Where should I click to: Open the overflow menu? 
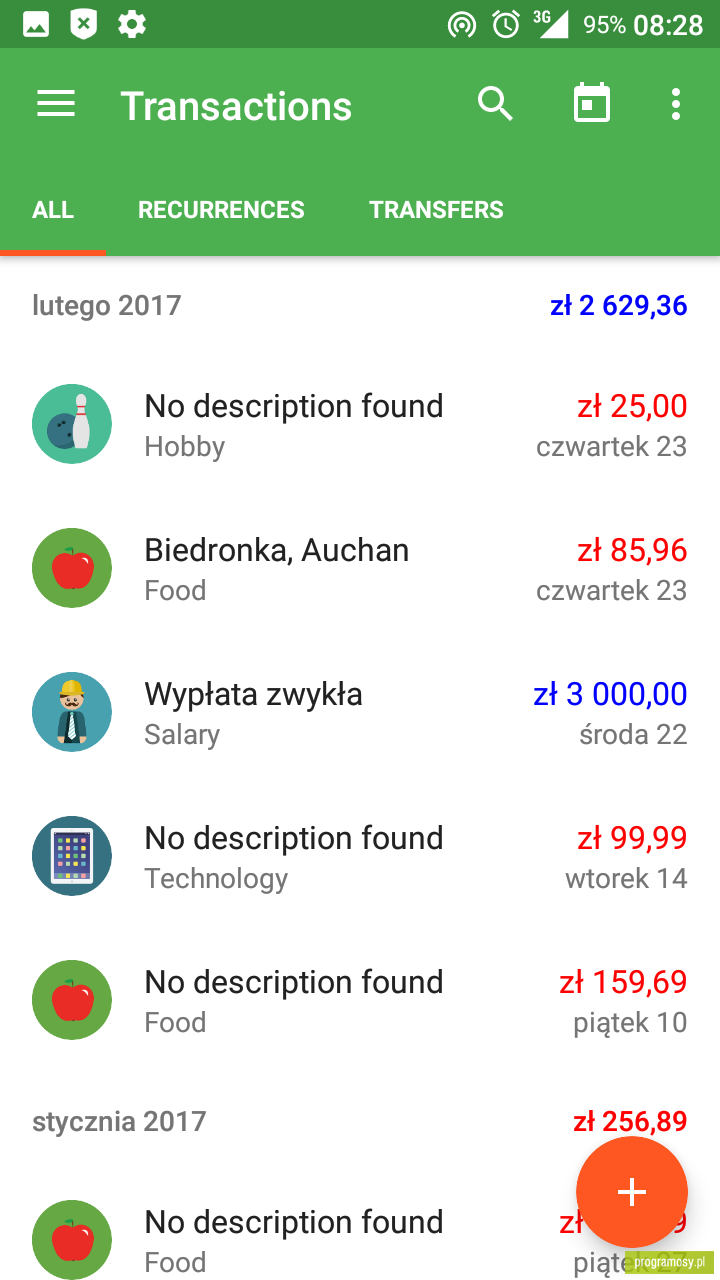coord(676,104)
